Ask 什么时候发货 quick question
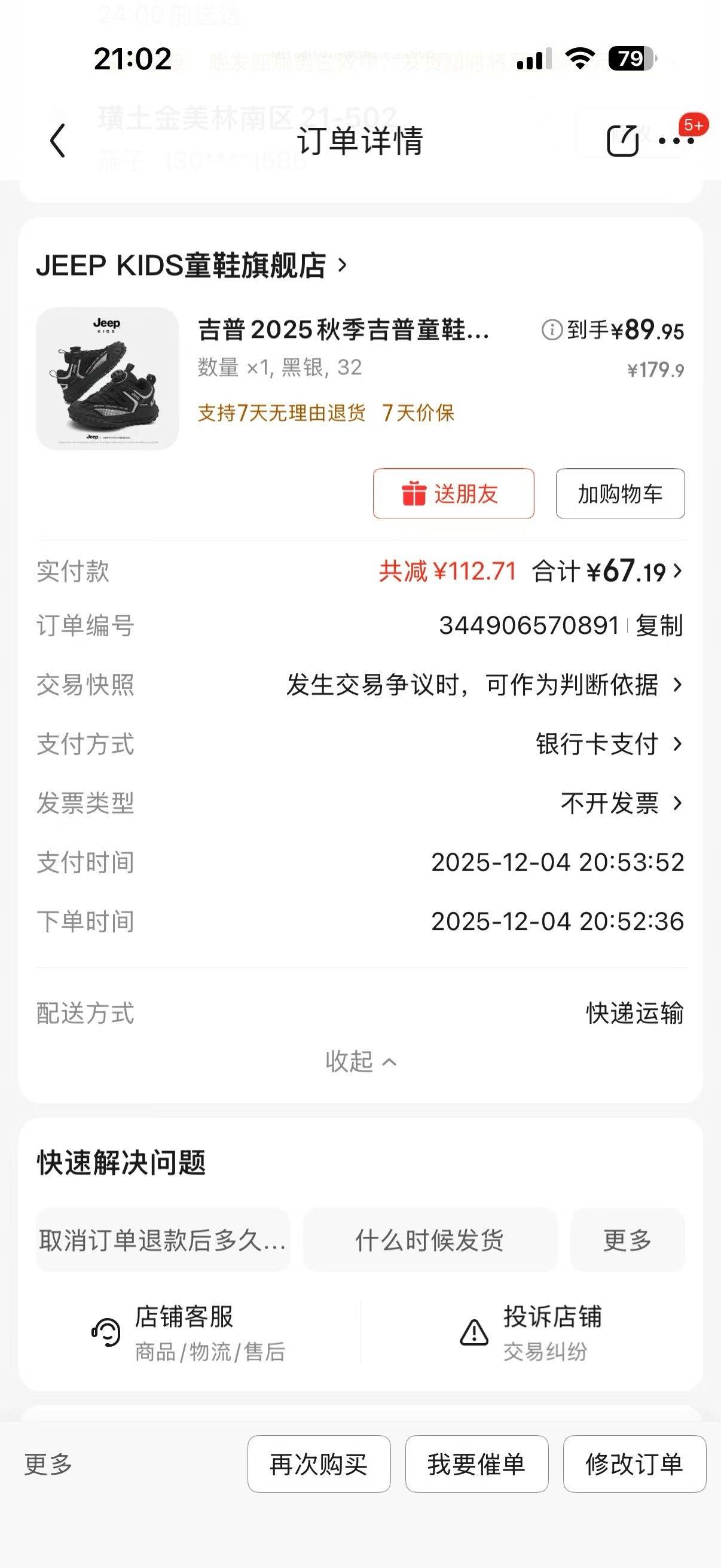 pos(430,1240)
